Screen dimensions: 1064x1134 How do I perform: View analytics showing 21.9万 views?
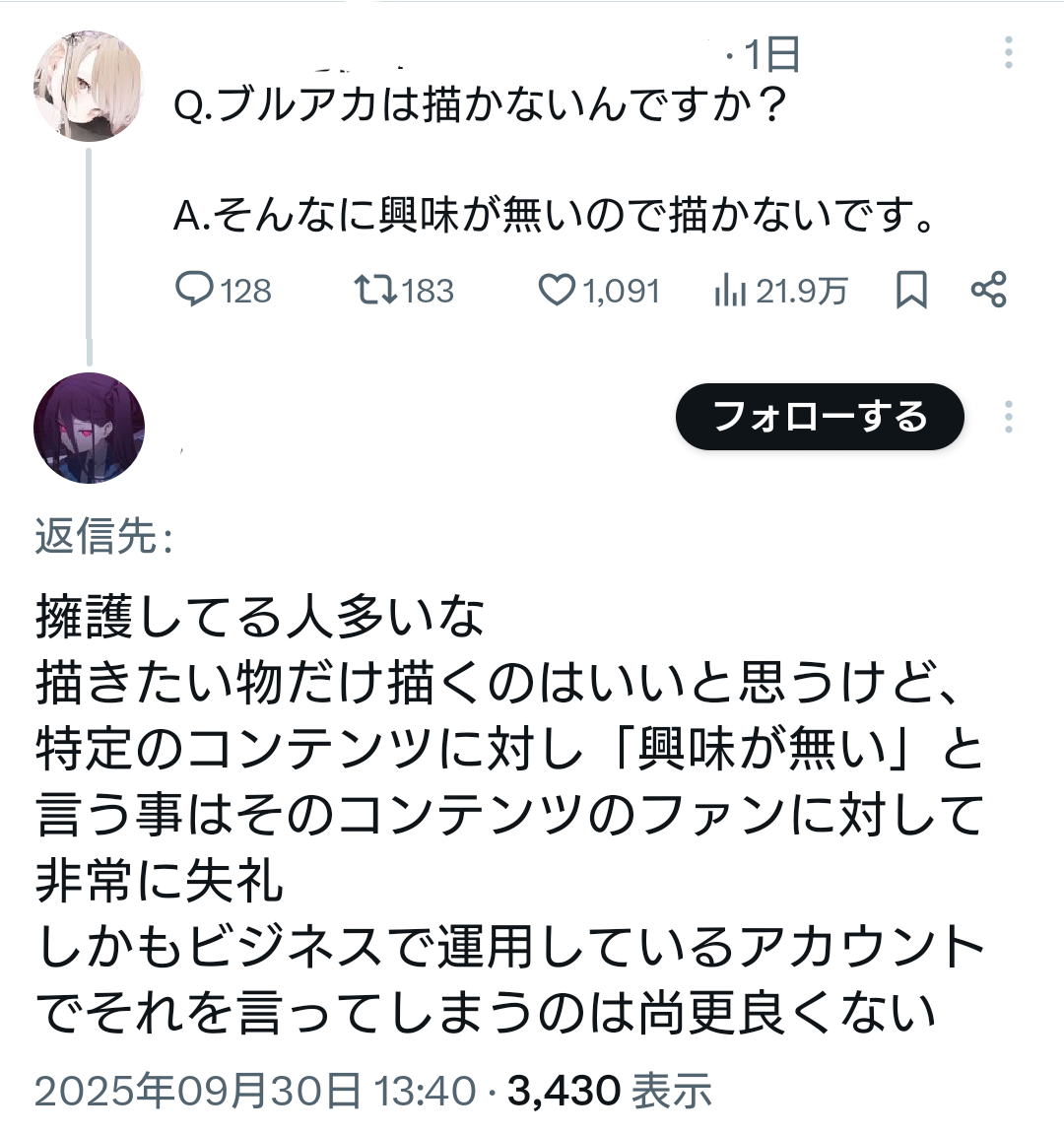click(x=730, y=291)
